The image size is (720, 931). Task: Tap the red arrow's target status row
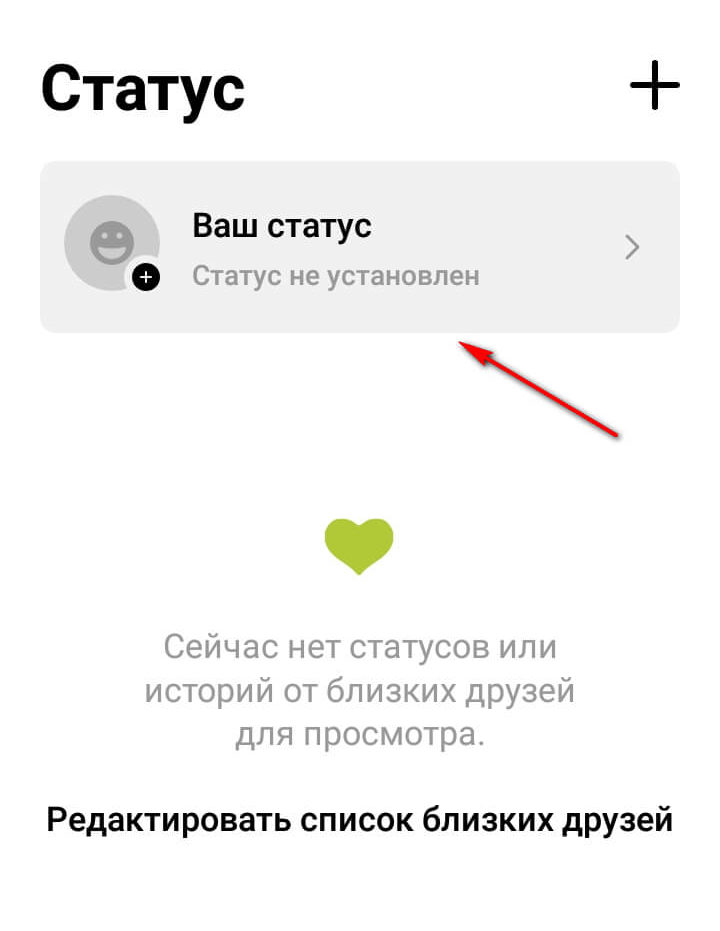tap(360, 246)
